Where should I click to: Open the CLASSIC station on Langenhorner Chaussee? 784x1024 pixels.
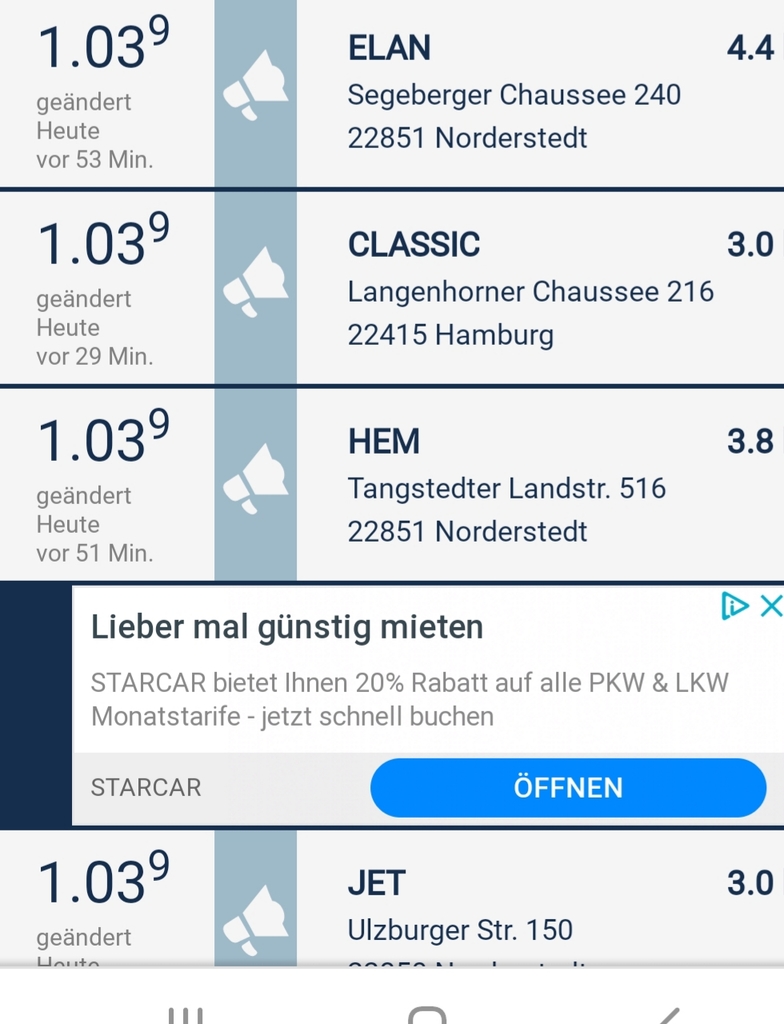(x=530, y=290)
